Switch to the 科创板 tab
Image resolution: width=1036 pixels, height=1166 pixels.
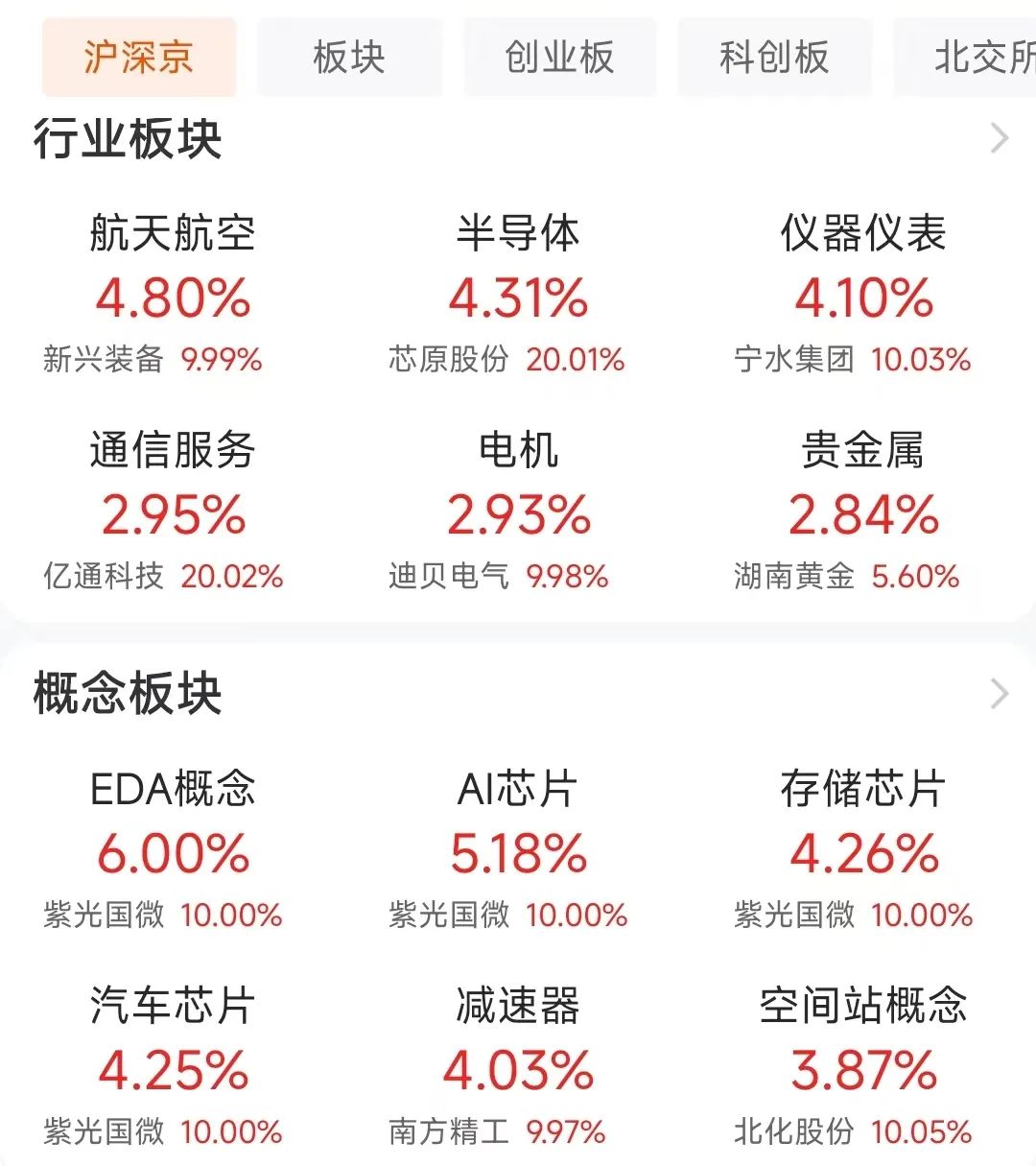pos(774,58)
